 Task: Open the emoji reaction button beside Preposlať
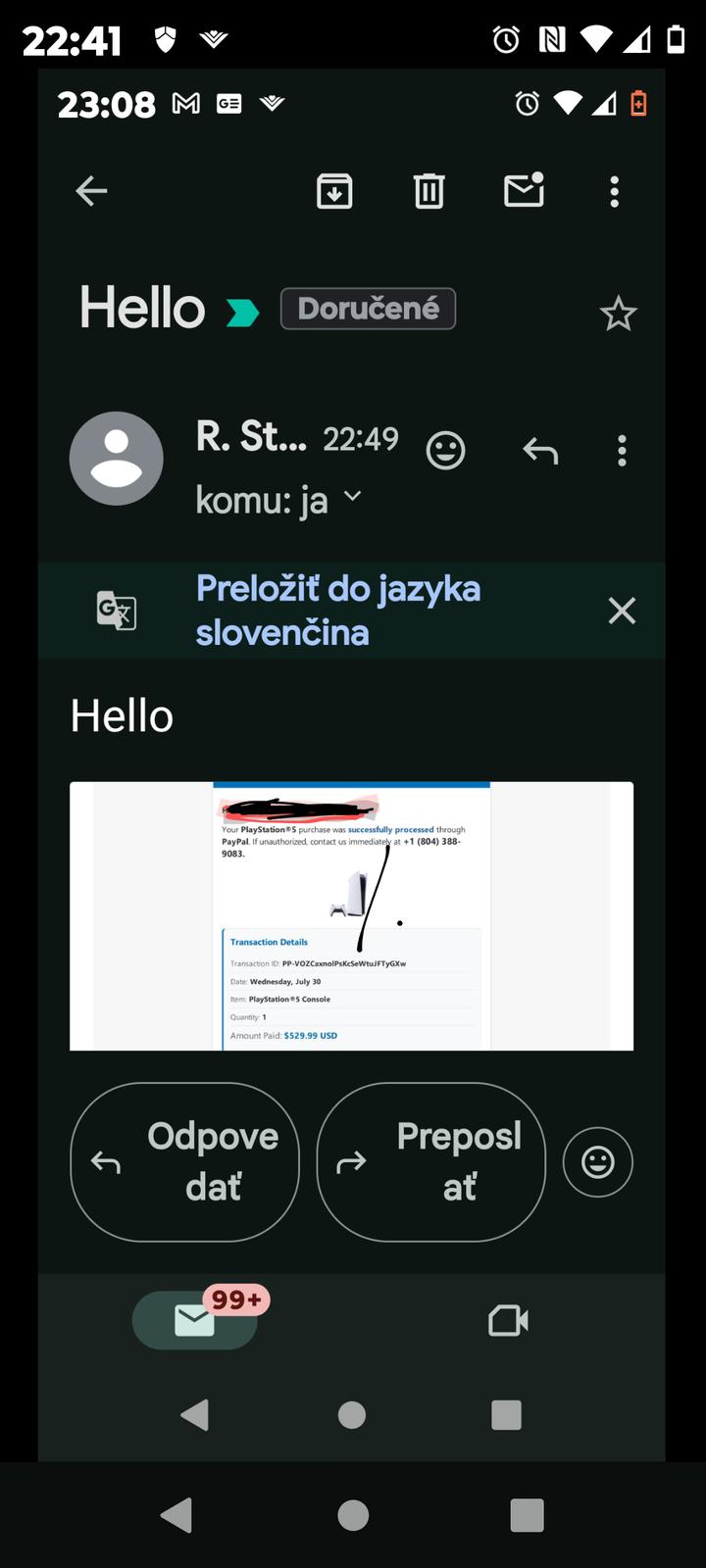[x=597, y=1162]
